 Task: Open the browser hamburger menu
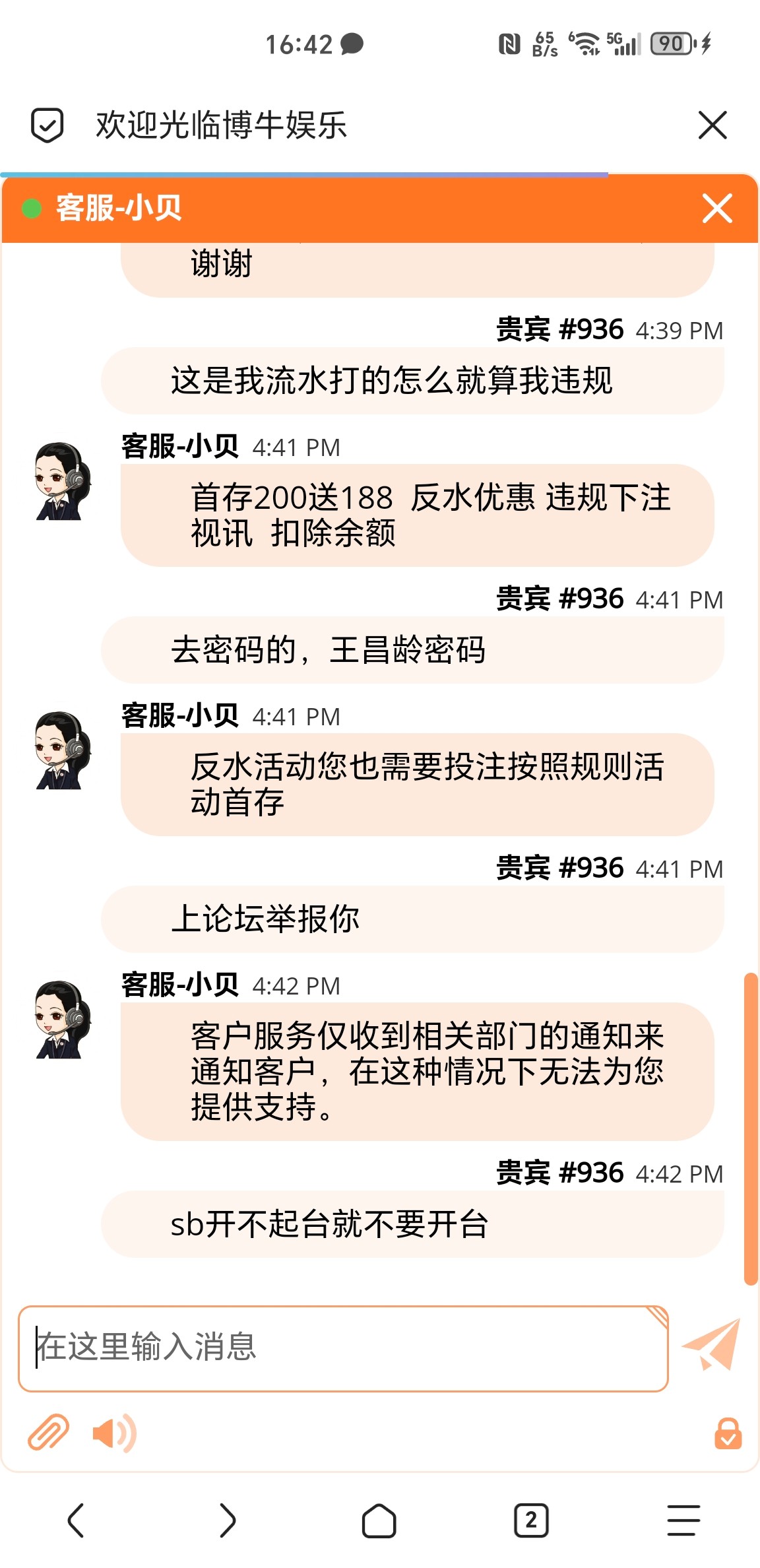(683, 1520)
